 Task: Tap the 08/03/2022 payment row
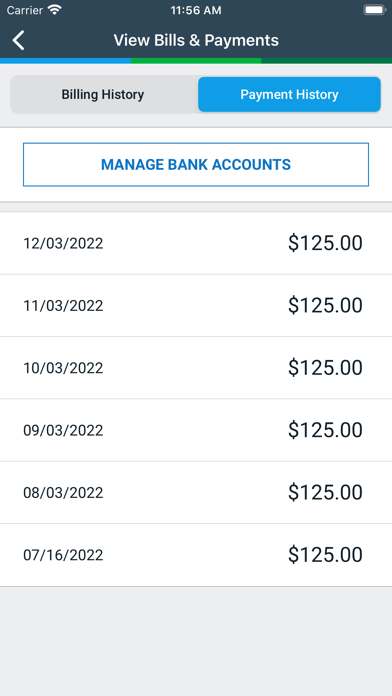point(196,493)
